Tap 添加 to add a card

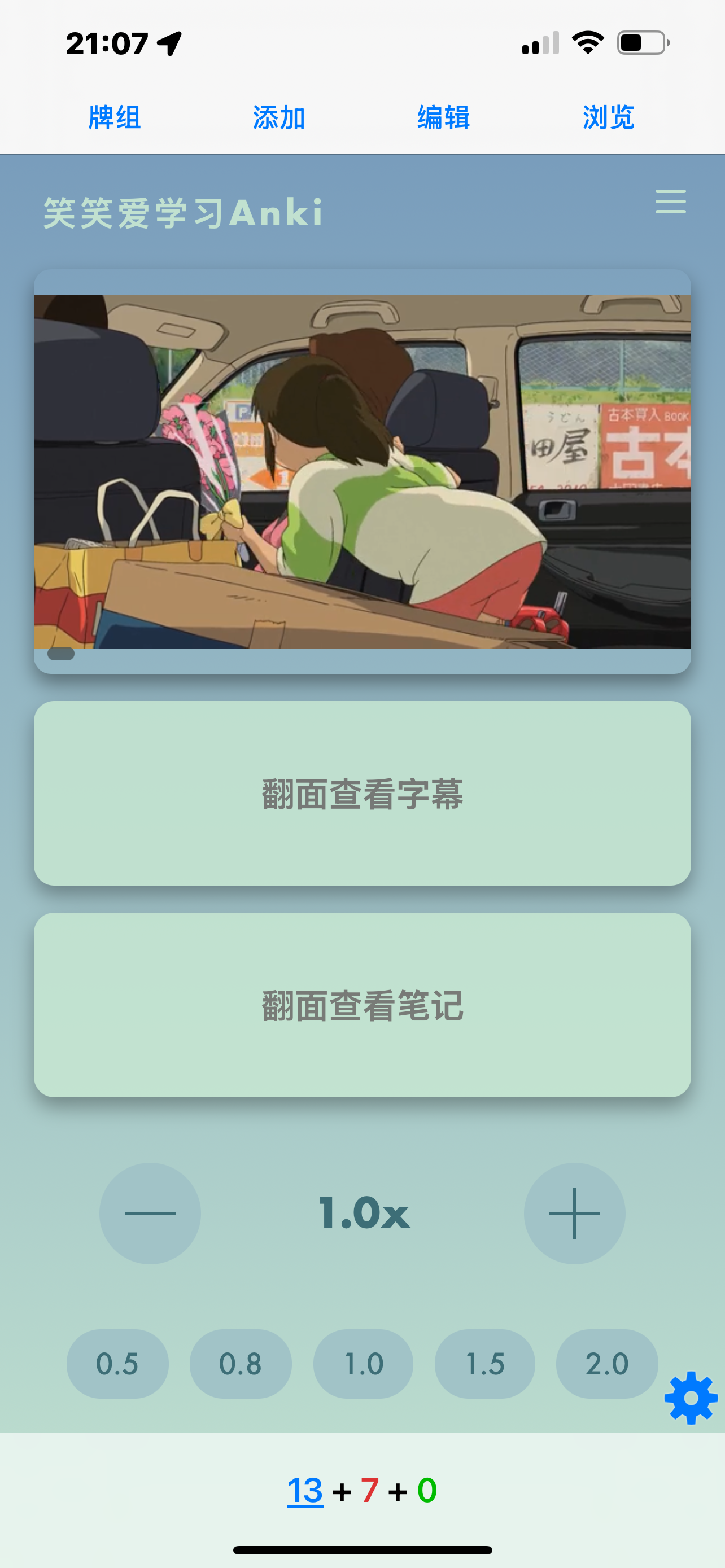(x=279, y=117)
